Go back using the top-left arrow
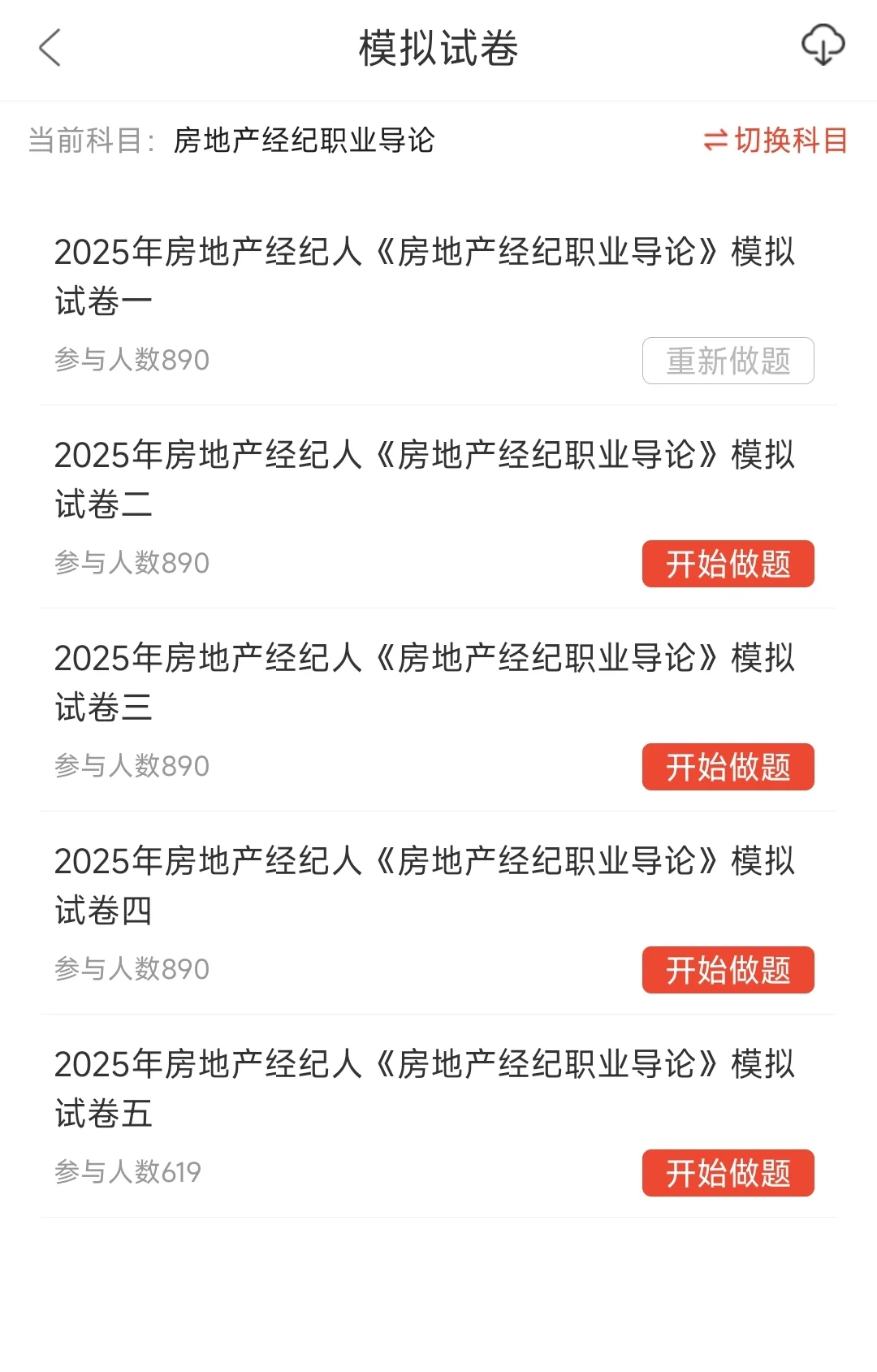This screenshot has height=1372, width=877. 50,47
